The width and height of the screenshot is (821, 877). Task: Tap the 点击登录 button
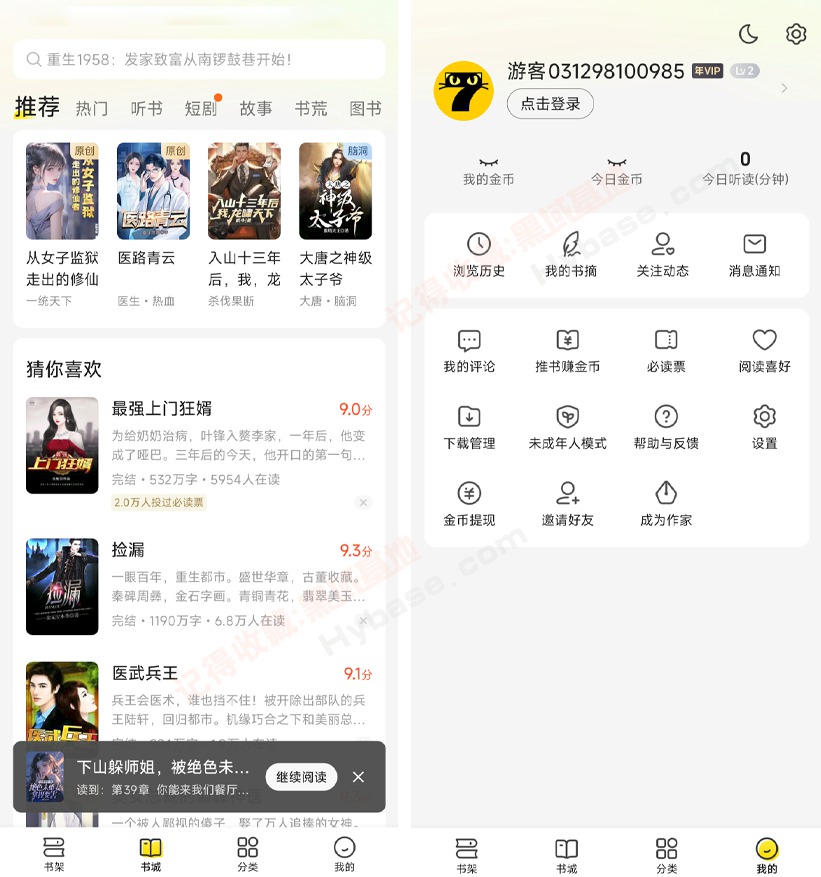550,104
